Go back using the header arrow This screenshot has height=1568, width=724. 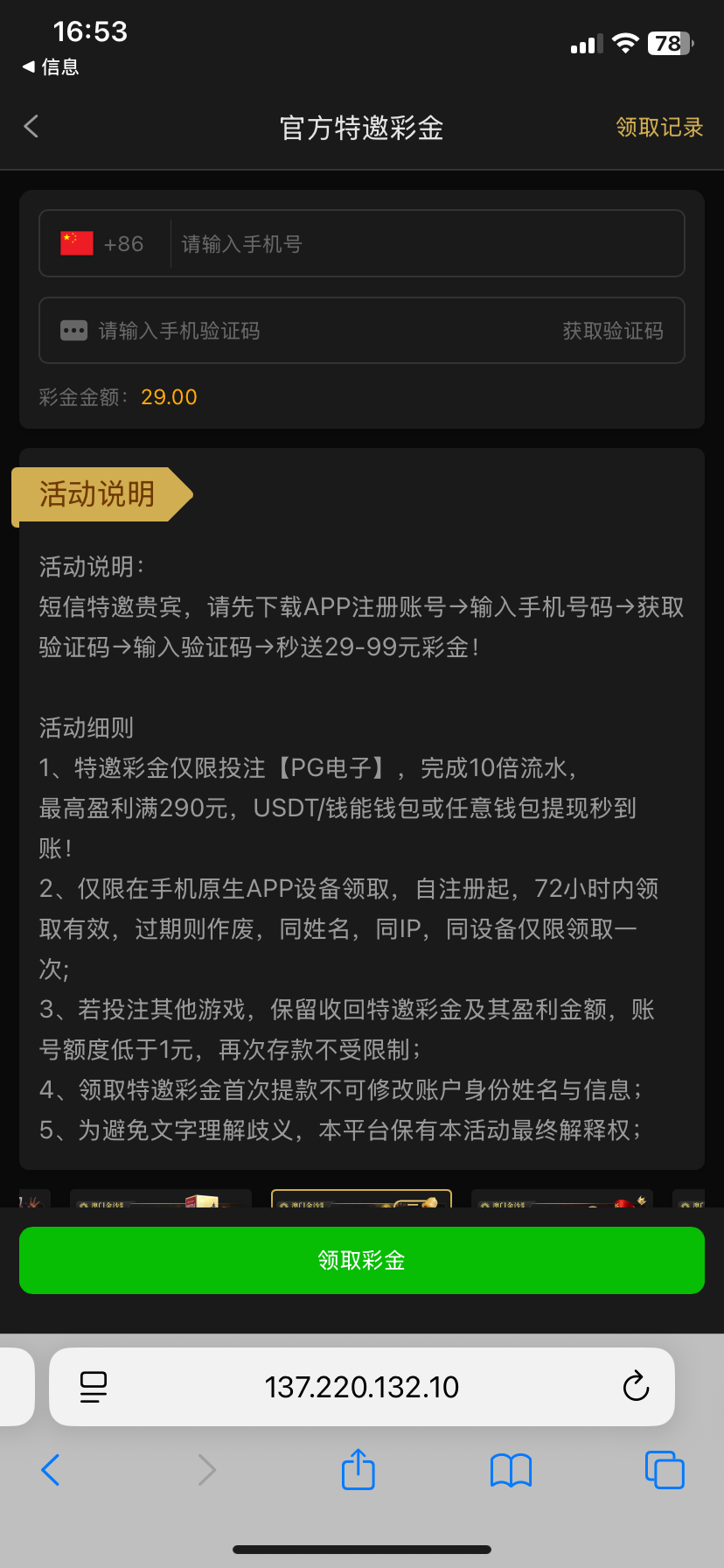[x=31, y=127]
